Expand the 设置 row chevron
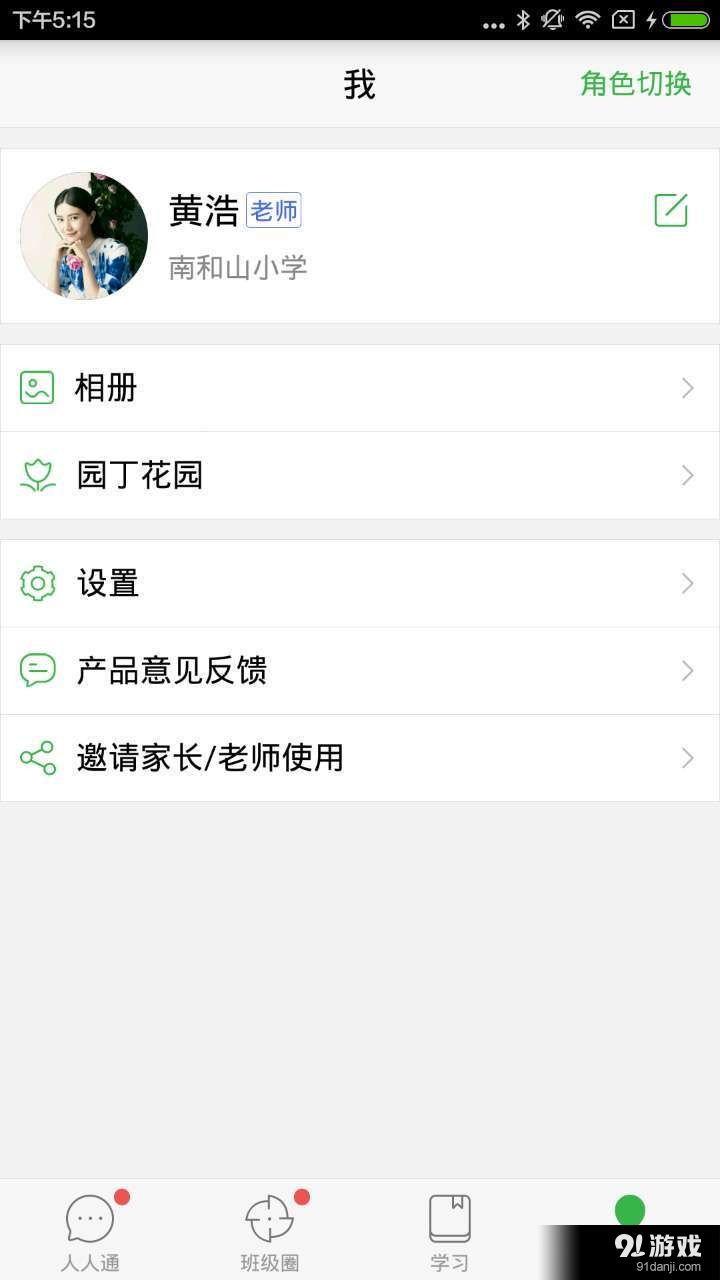The image size is (720, 1280). click(686, 583)
